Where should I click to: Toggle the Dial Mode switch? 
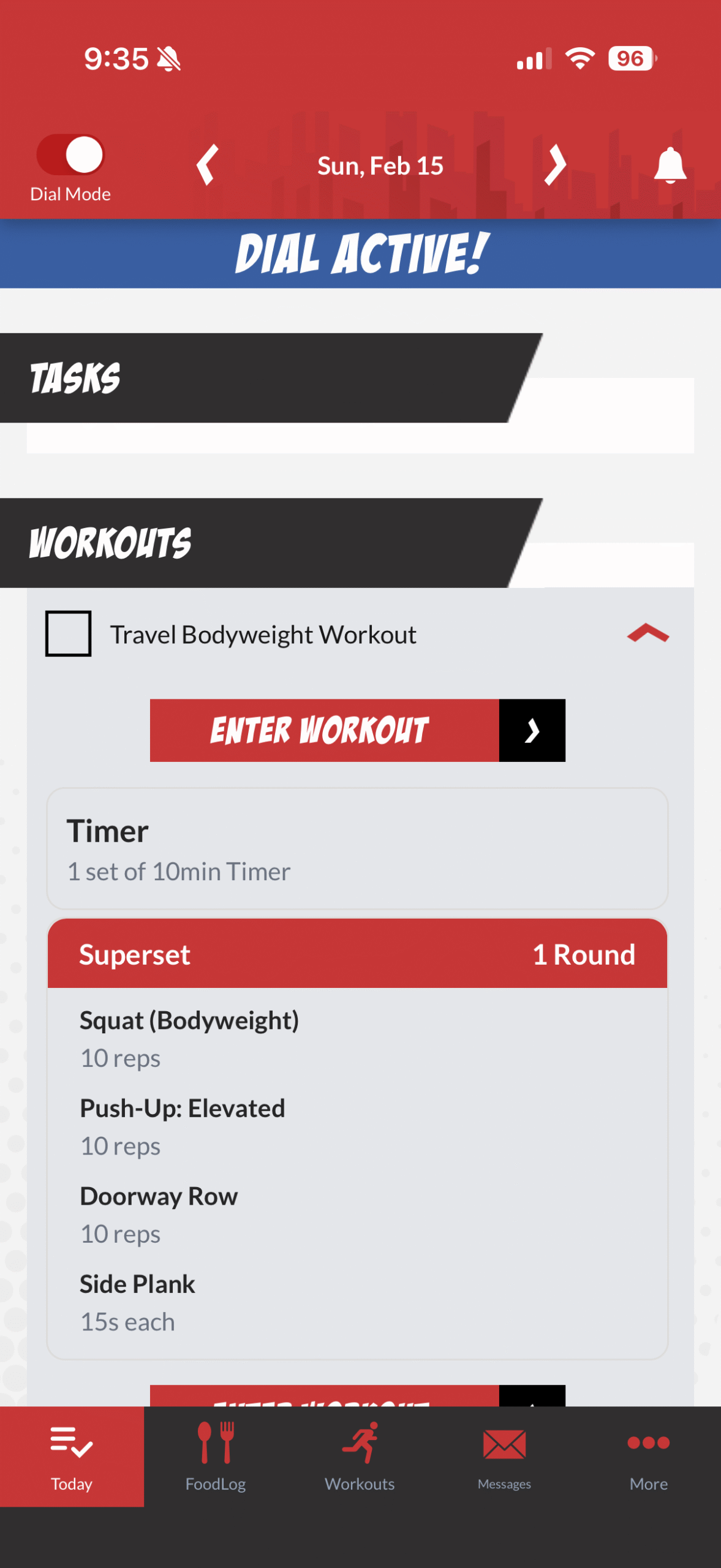click(70, 154)
